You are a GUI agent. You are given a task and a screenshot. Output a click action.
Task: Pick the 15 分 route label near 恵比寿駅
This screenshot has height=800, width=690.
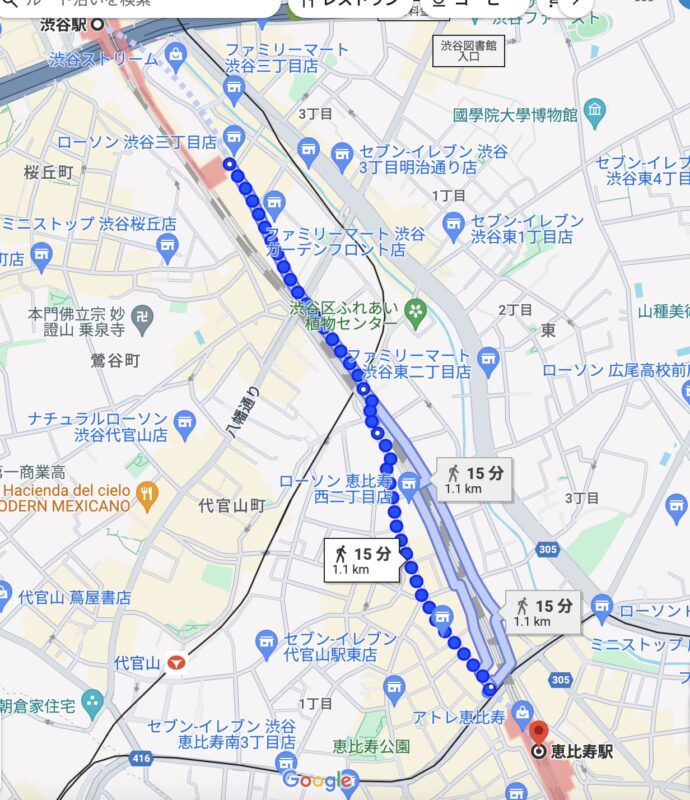(x=542, y=611)
